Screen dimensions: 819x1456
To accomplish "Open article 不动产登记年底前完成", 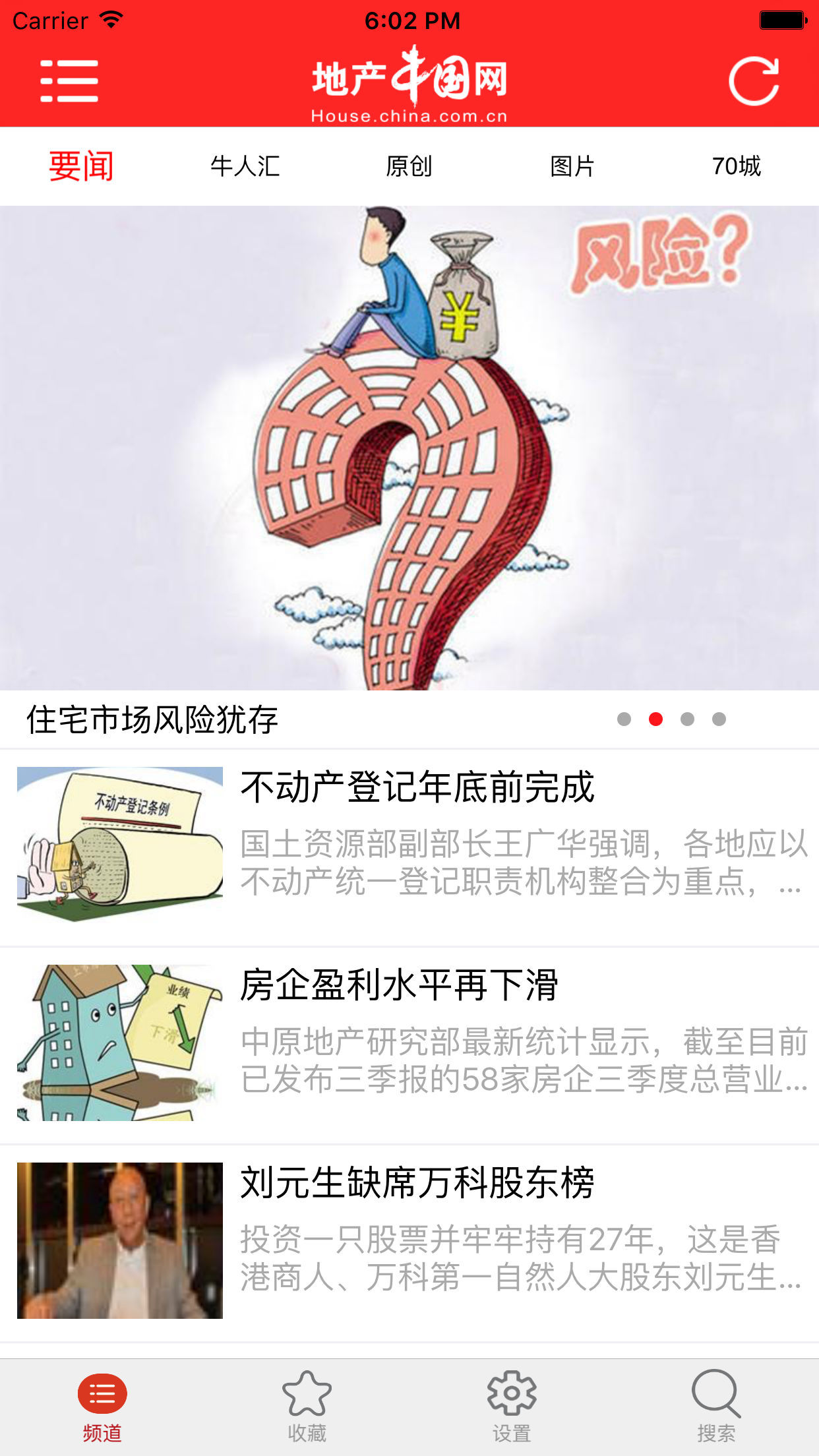I will 417,787.
